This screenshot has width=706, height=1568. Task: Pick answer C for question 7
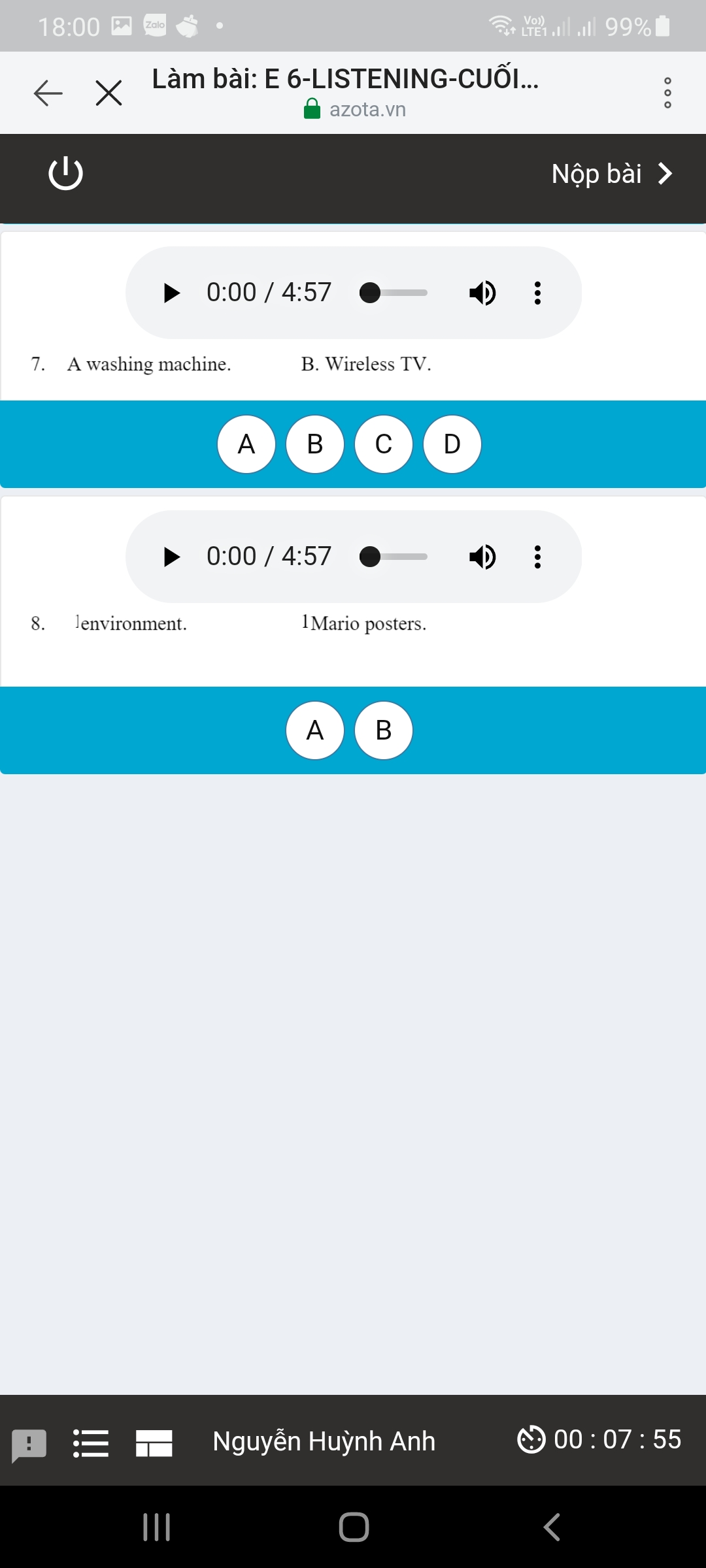384,444
